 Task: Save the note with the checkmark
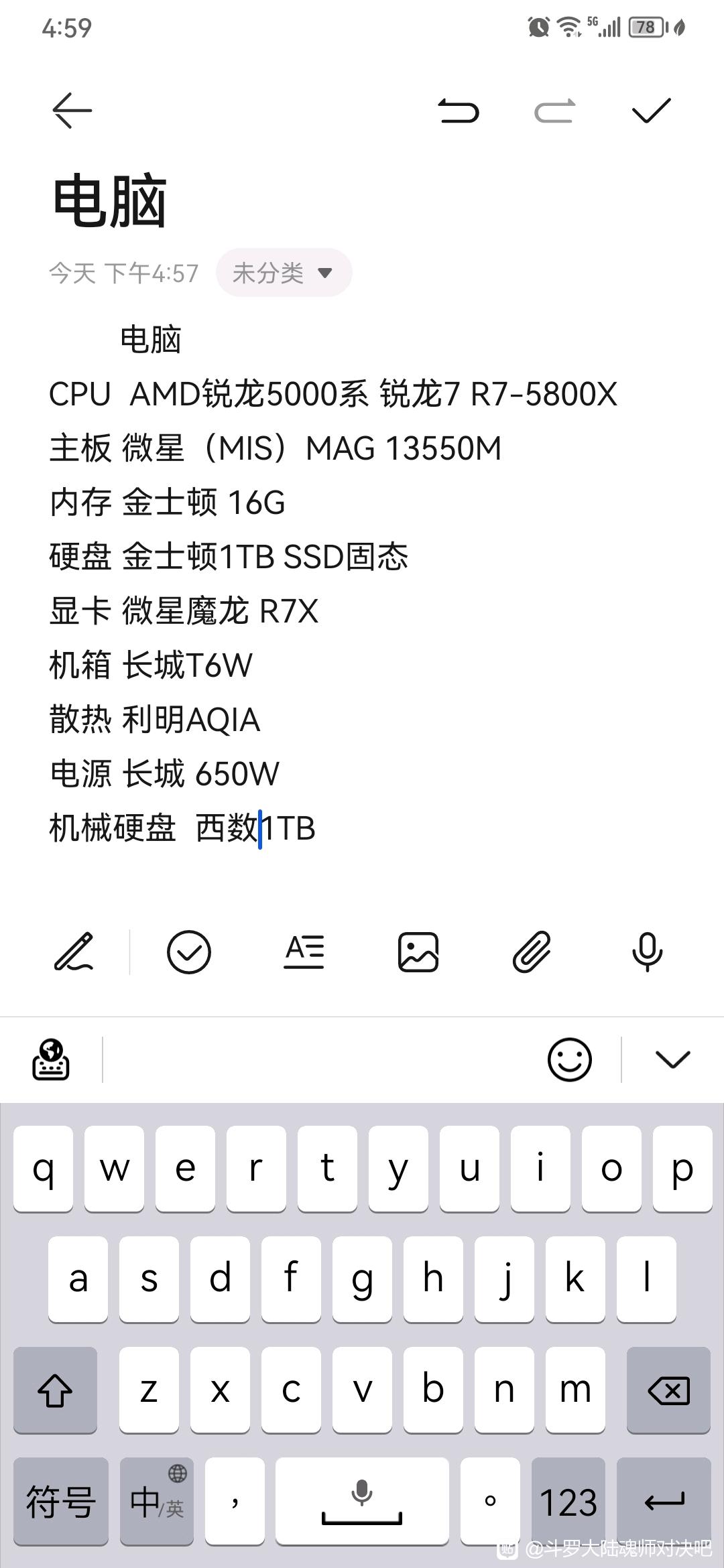point(651,111)
